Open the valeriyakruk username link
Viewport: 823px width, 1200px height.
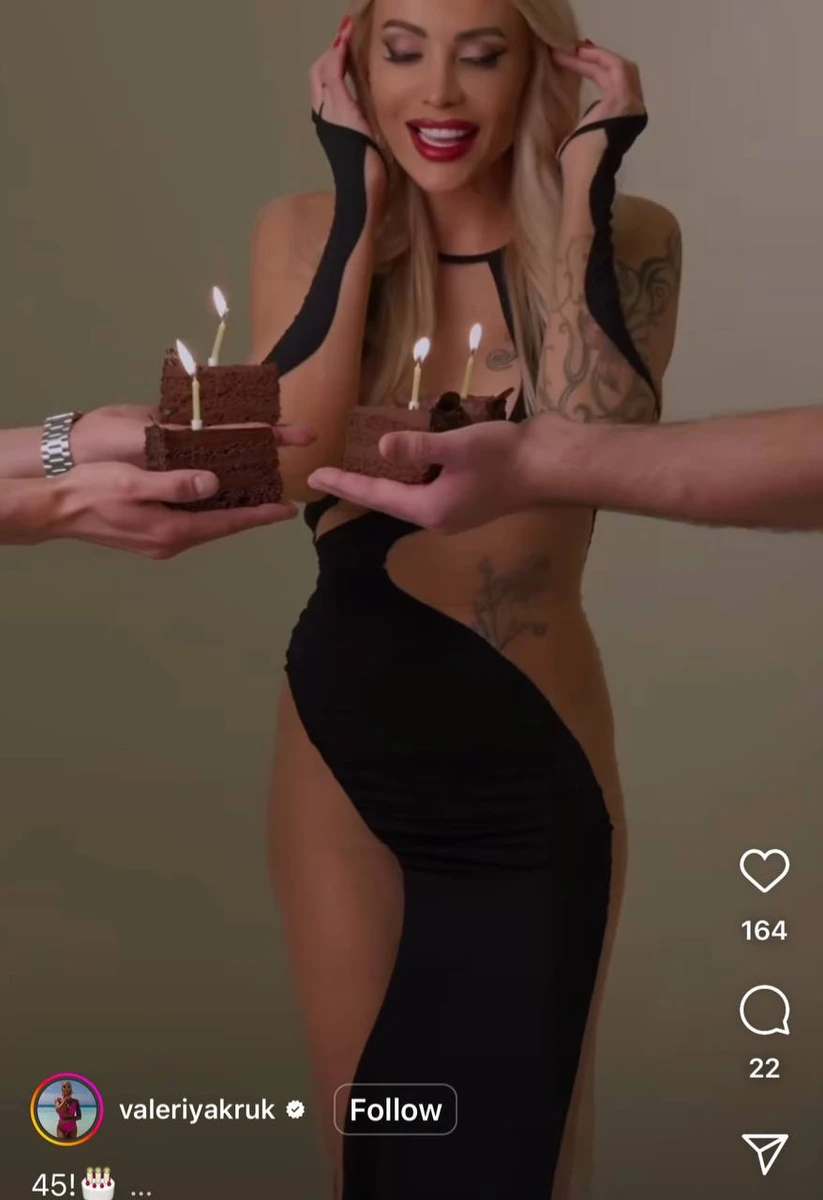click(197, 1109)
